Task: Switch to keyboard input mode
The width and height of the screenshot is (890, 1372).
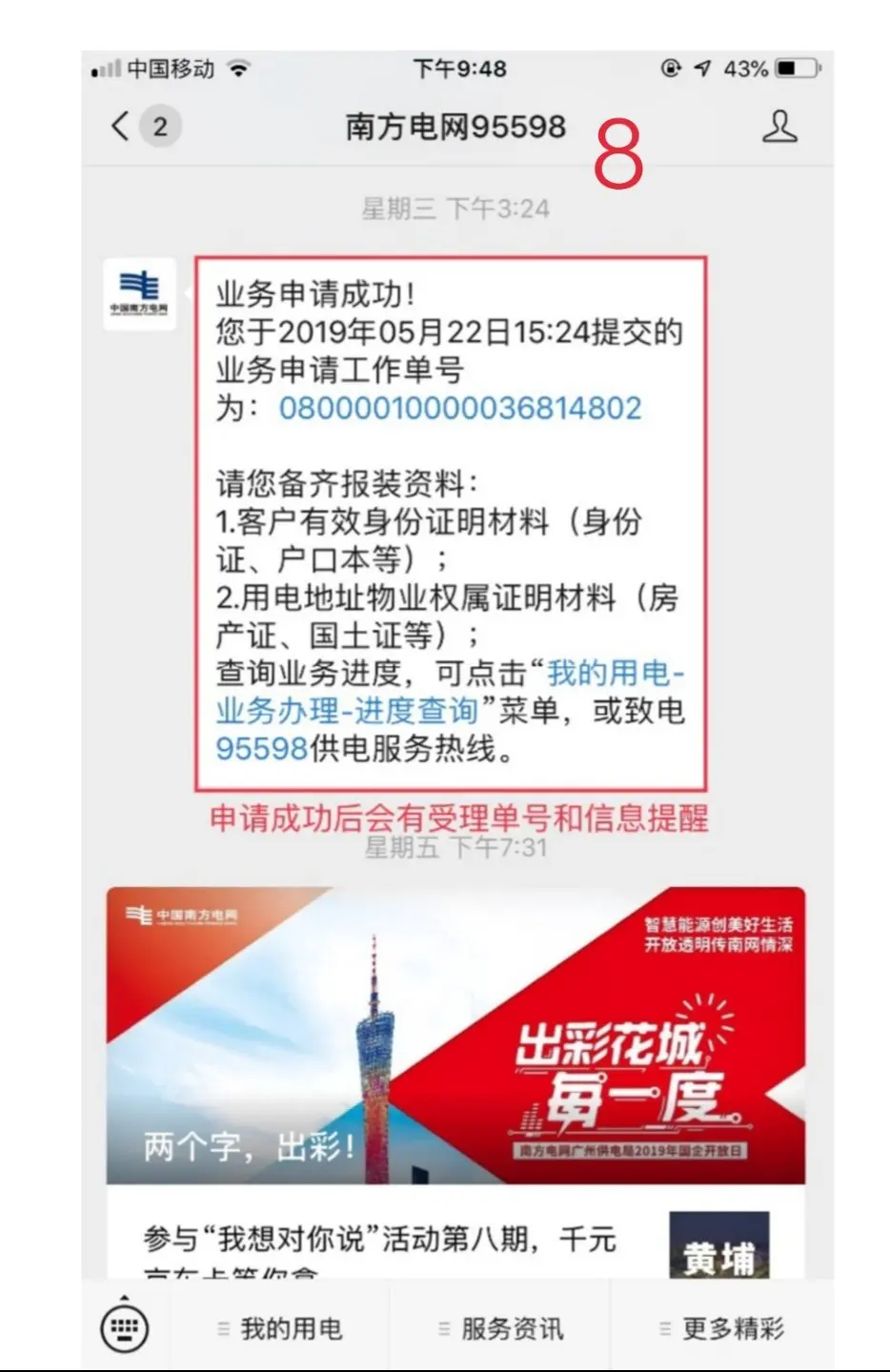Action: pos(125,1326)
